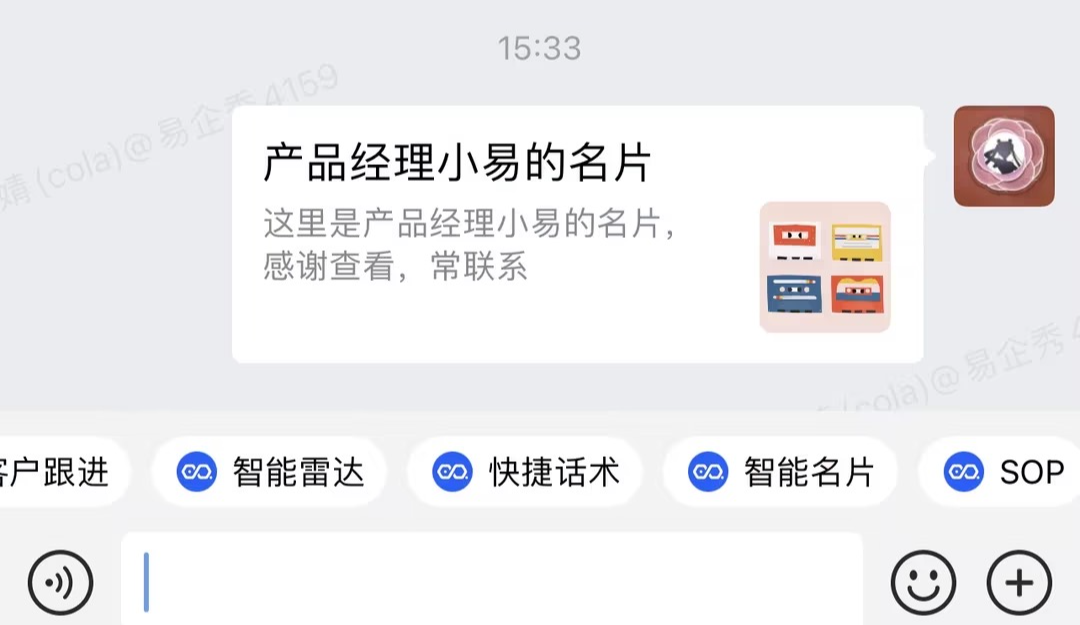Launch the 智能名片 chip
Viewport: 1080px width, 625px height.
pyautogui.click(x=782, y=472)
